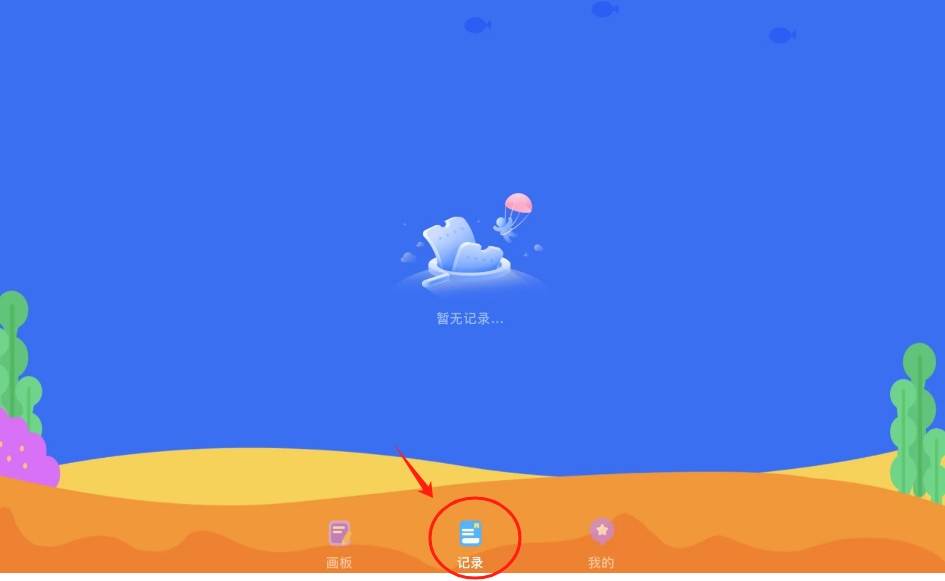The image size is (945, 581).
Task: Go to the 我的 tab
Action: tap(601, 541)
